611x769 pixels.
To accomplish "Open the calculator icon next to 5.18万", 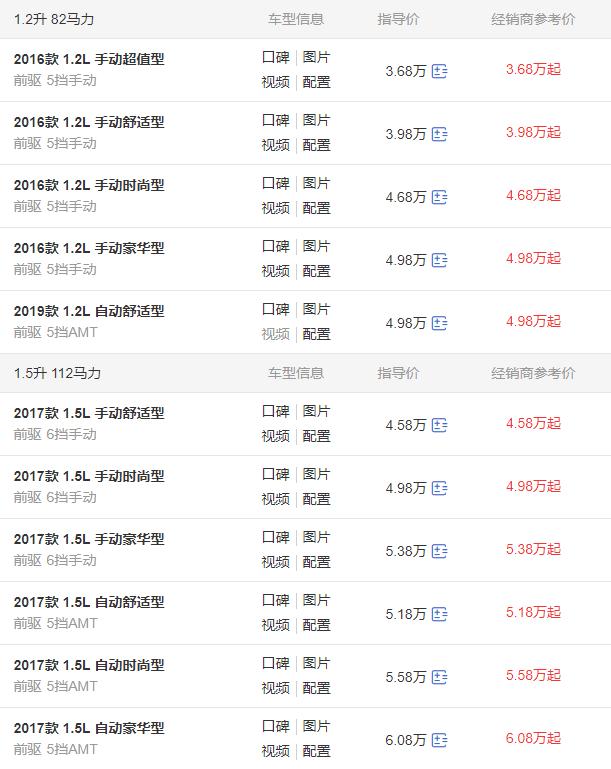I will (x=440, y=614).
